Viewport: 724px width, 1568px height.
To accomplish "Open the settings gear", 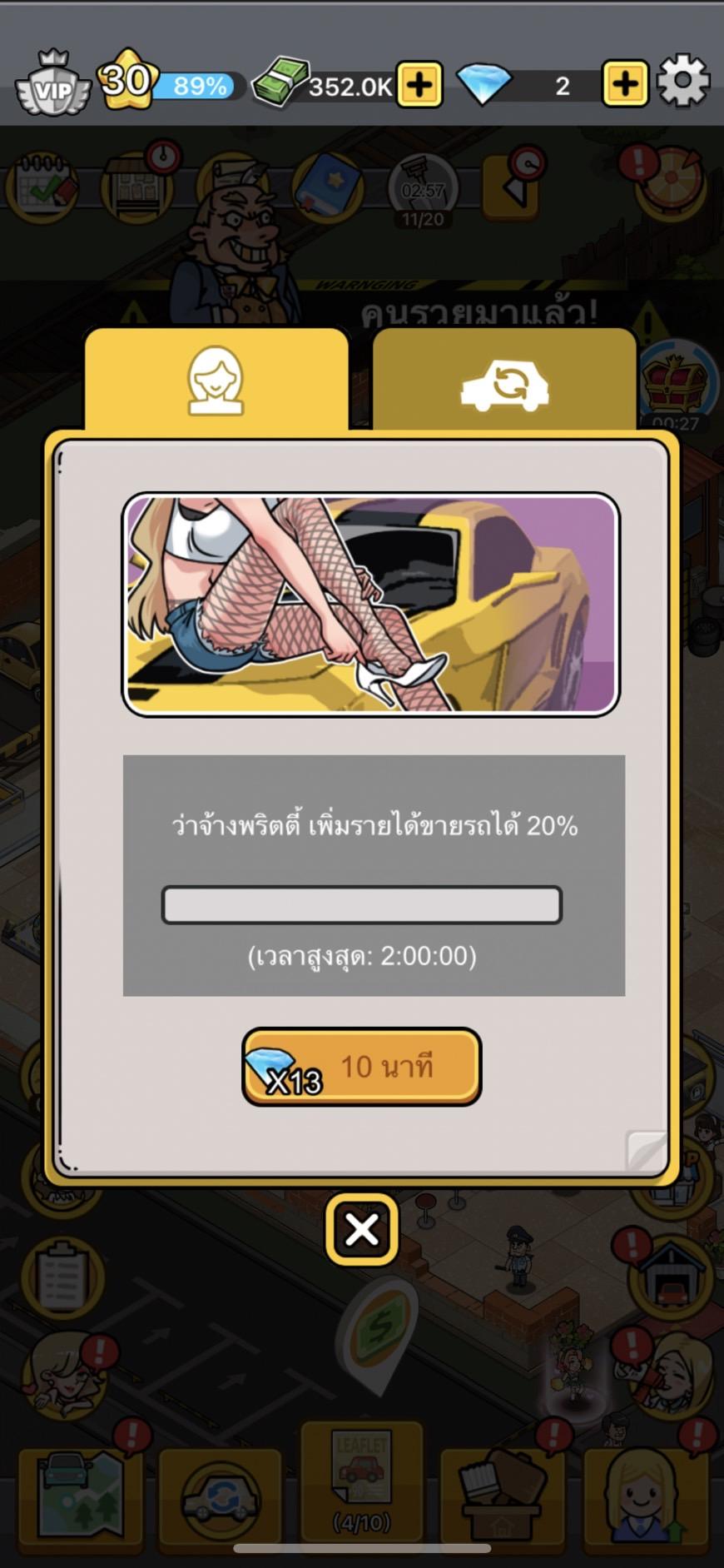I will pos(683,81).
